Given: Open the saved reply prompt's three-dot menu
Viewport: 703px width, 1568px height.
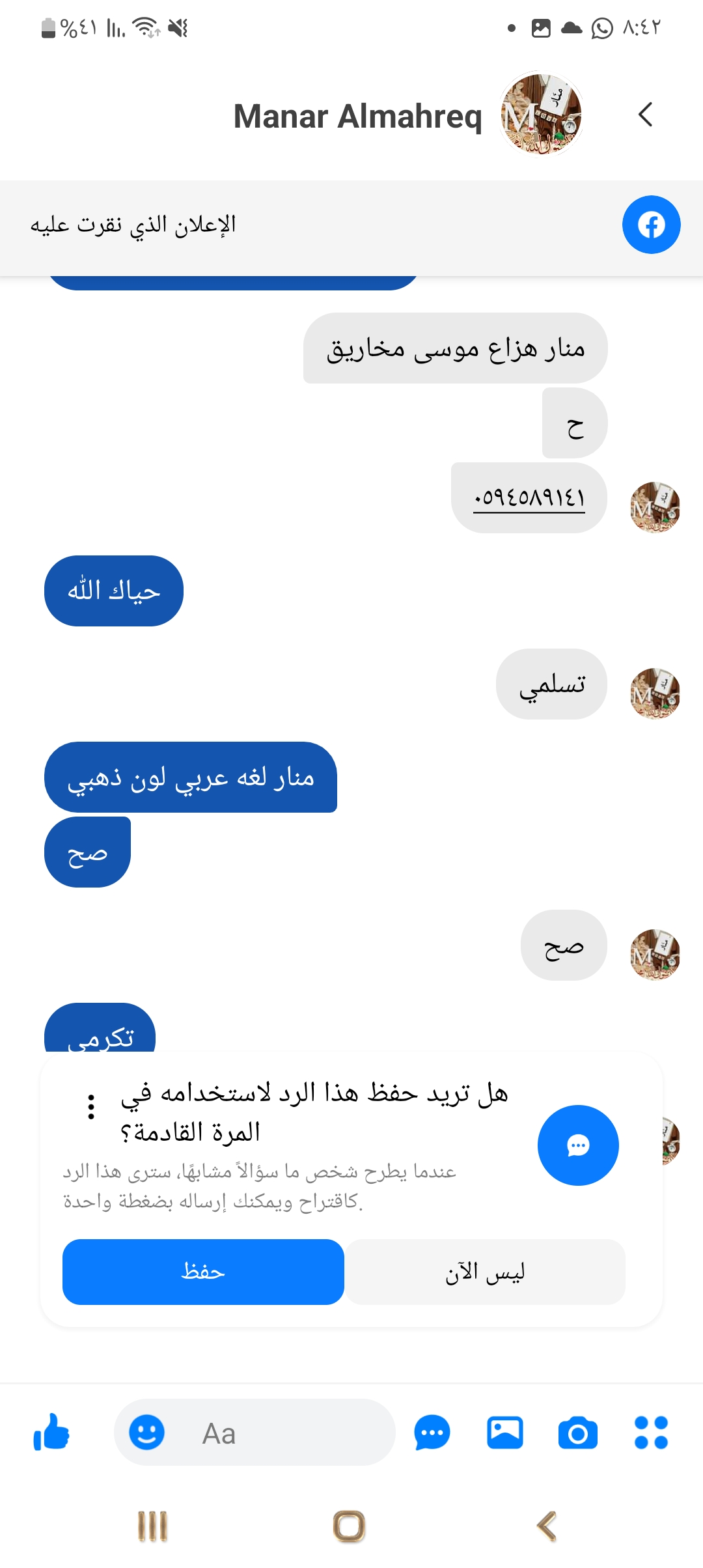Looking at the screenshot, I should 91,1107.
